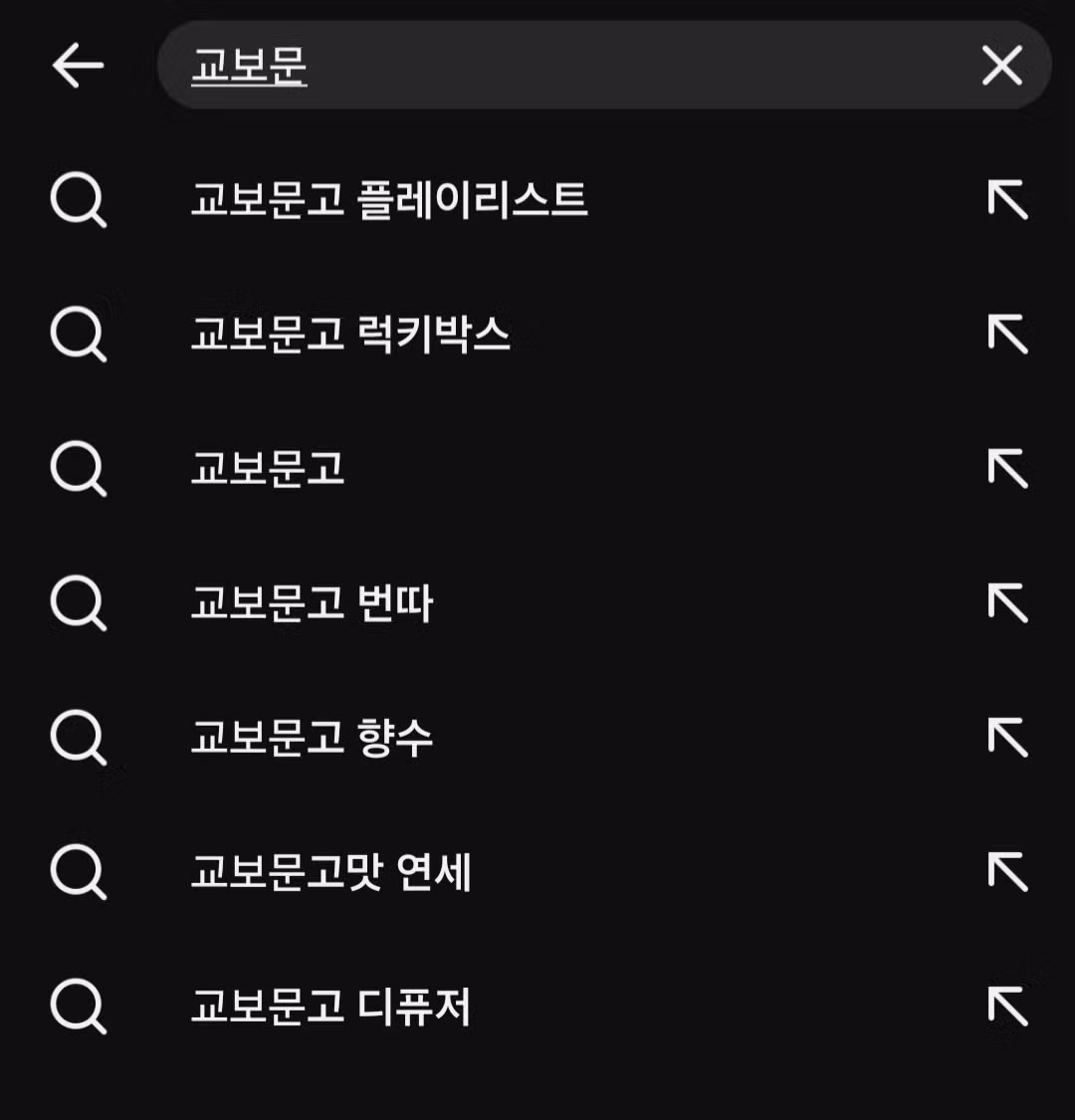Tap the magnifier icon beside 교보문고
This screenshot has width=1075, height=1120.
point(80,469)
